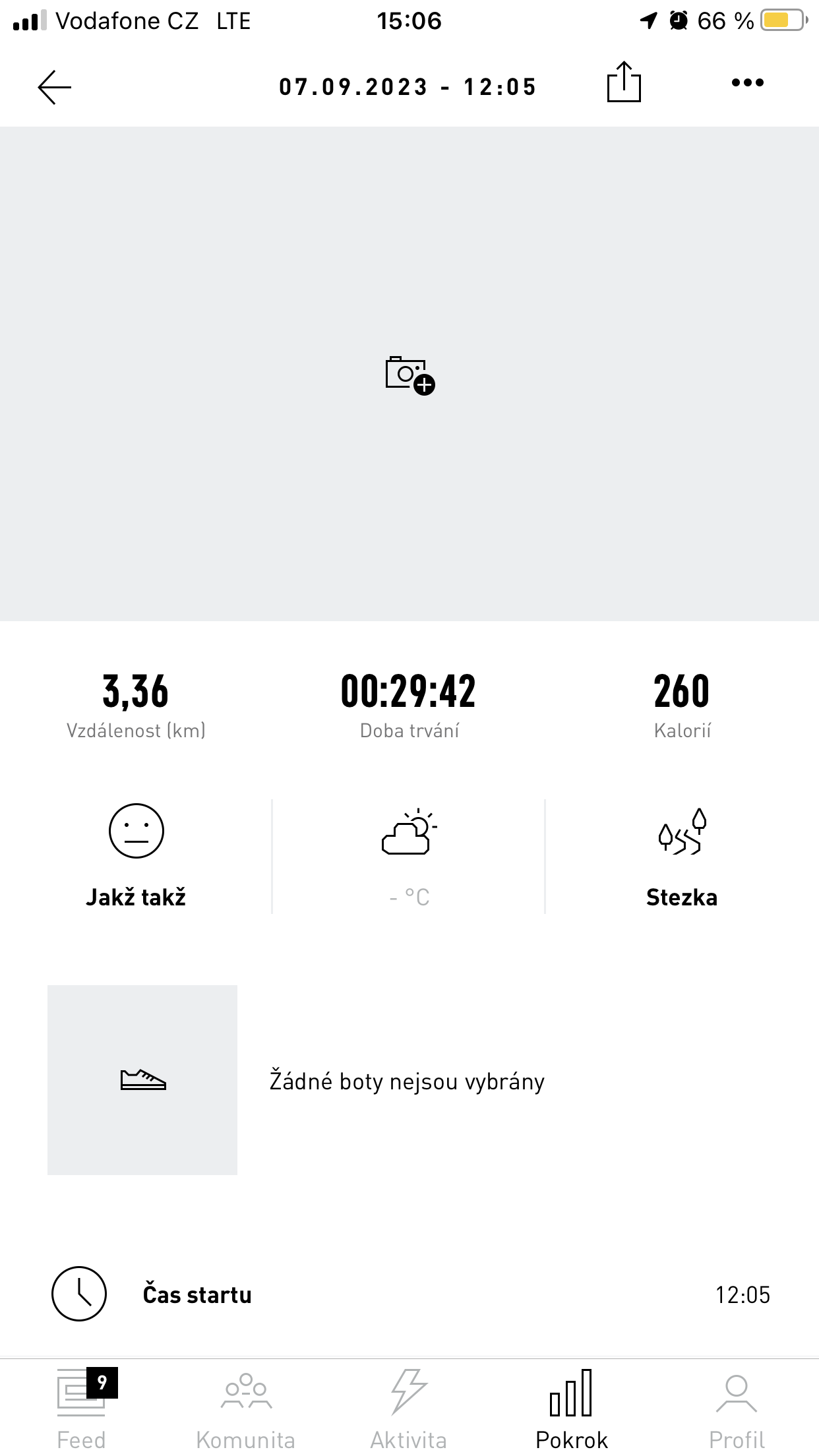Change the 'Jakž takž' mood rating
The height and width of the screenshot is (1456, 819).
(136, 856)
